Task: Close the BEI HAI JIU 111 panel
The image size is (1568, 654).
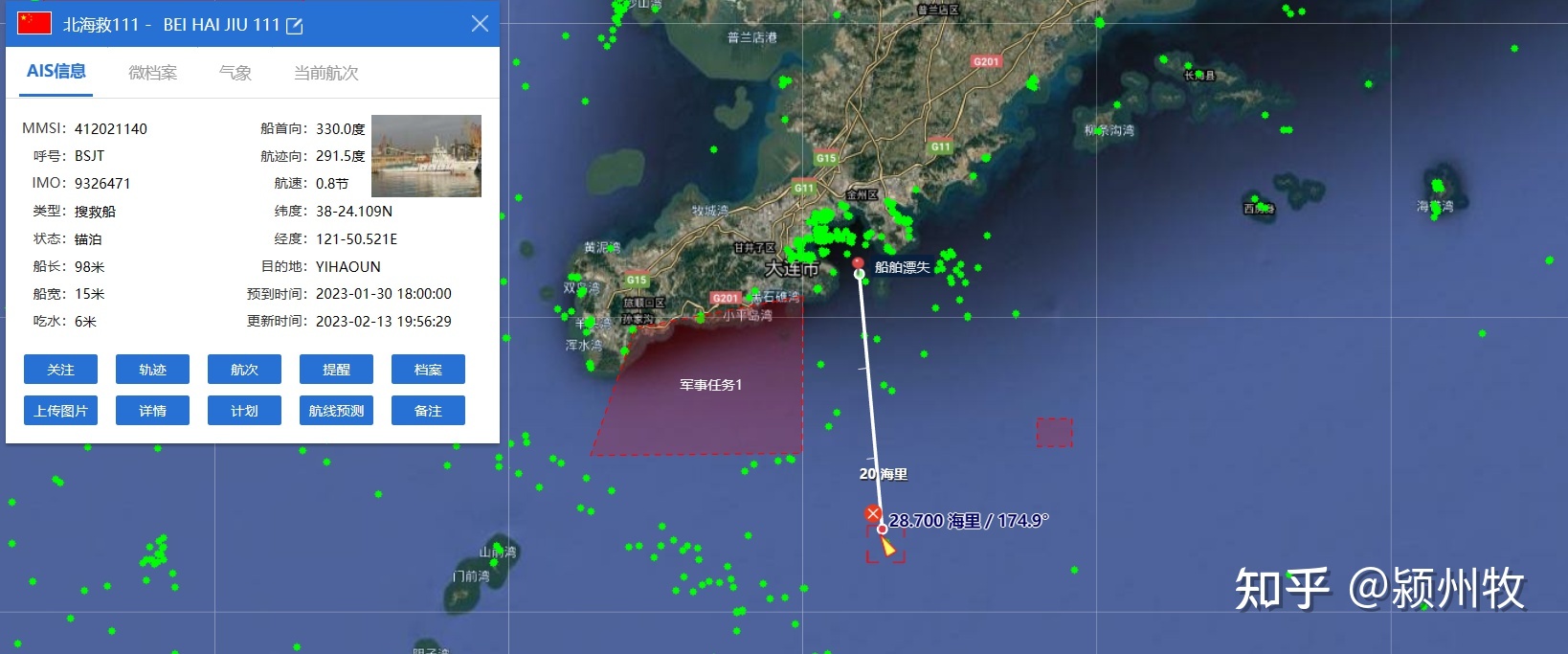Action: coord(480,24)
